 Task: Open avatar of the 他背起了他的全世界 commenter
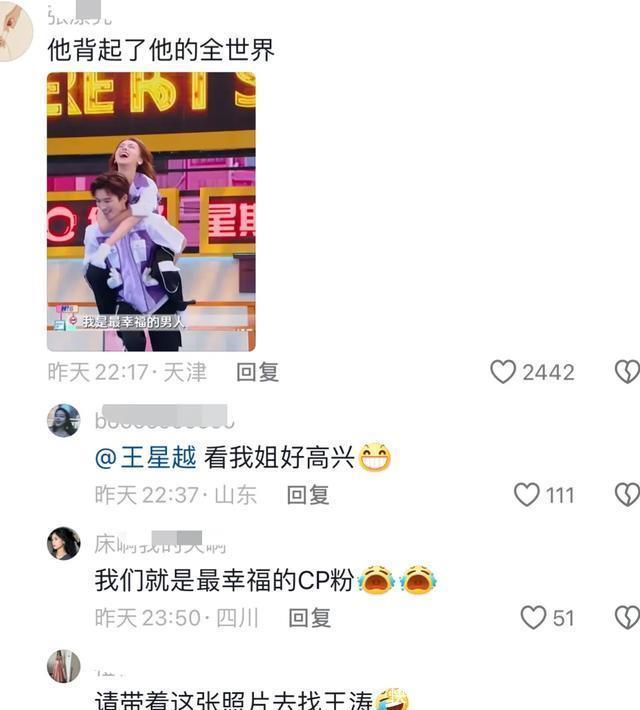[13, 31]
